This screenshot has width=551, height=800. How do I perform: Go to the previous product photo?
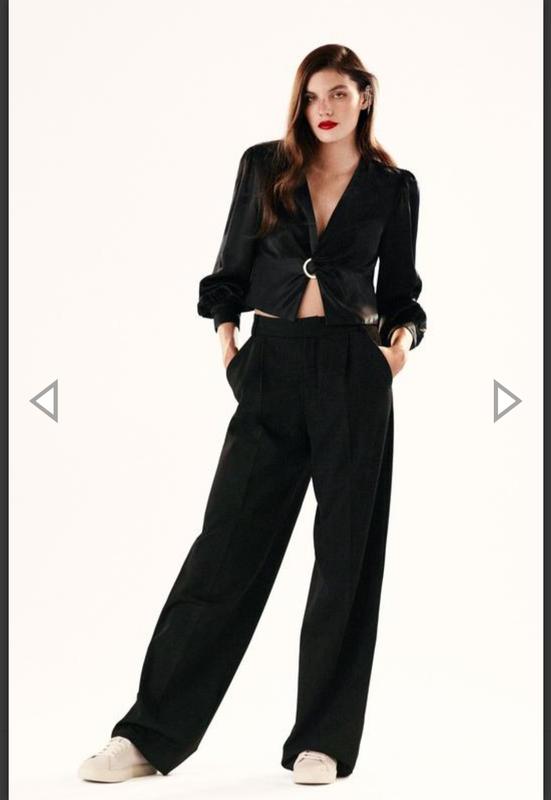44,401
